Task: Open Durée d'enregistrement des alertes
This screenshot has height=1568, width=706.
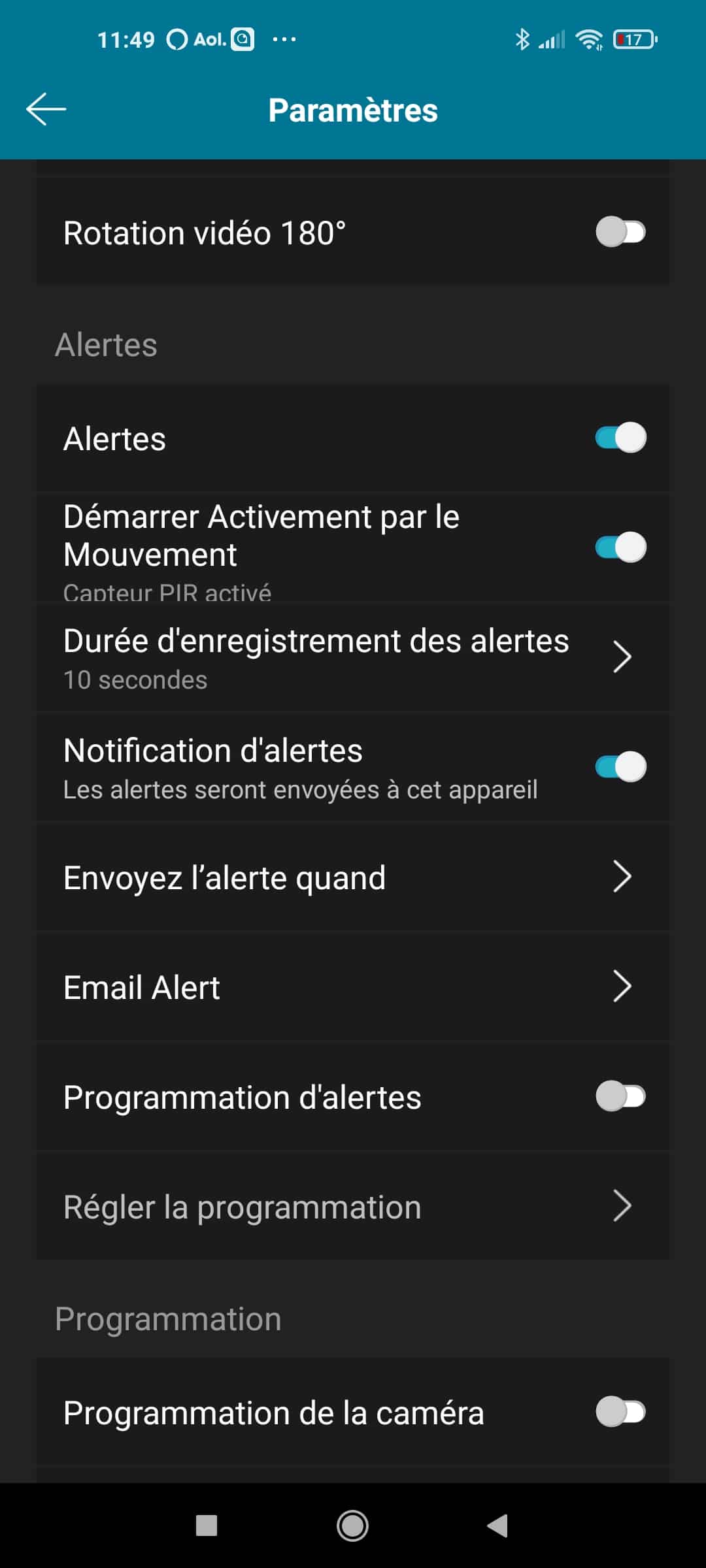Action: (x=353, y=657)
